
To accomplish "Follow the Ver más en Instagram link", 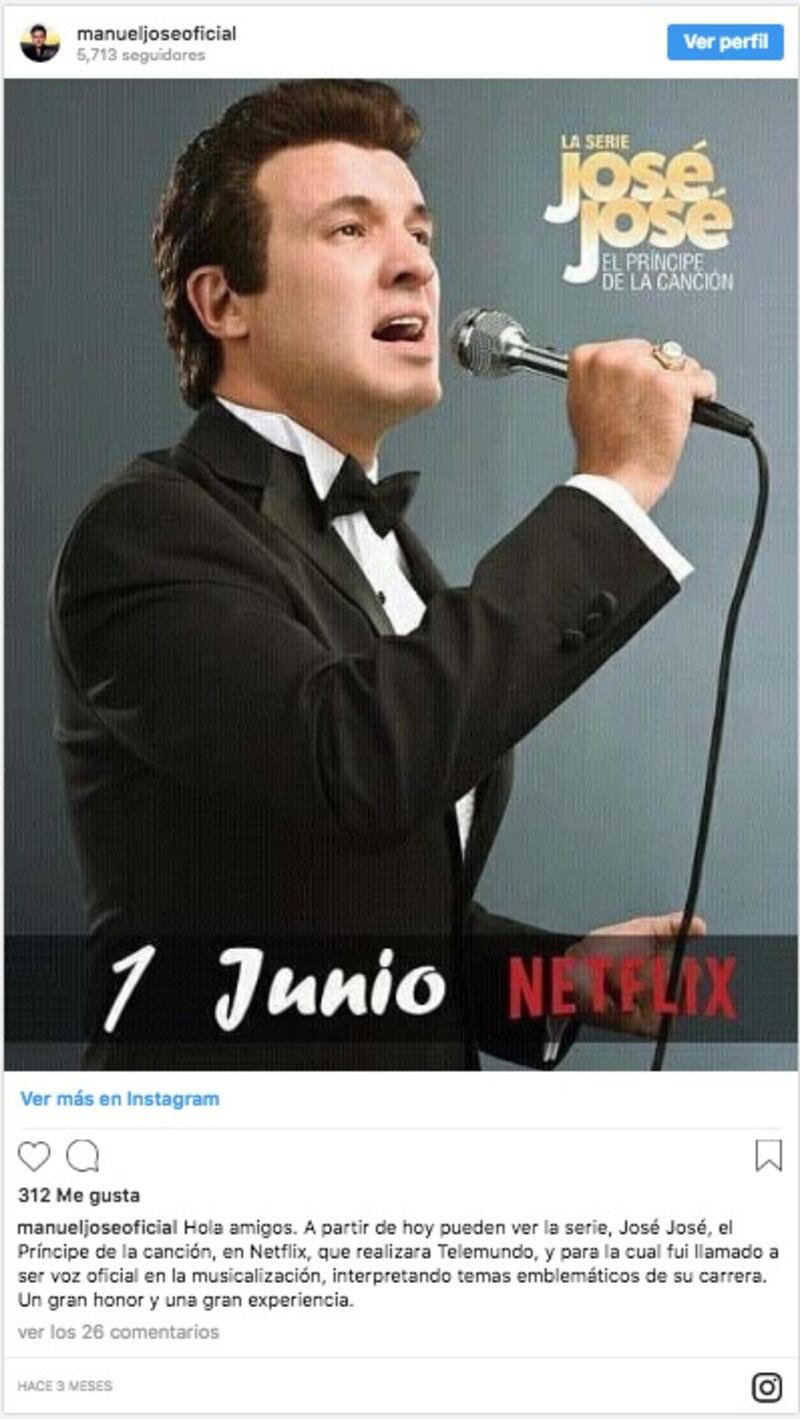I will [x=119, y=1098].
